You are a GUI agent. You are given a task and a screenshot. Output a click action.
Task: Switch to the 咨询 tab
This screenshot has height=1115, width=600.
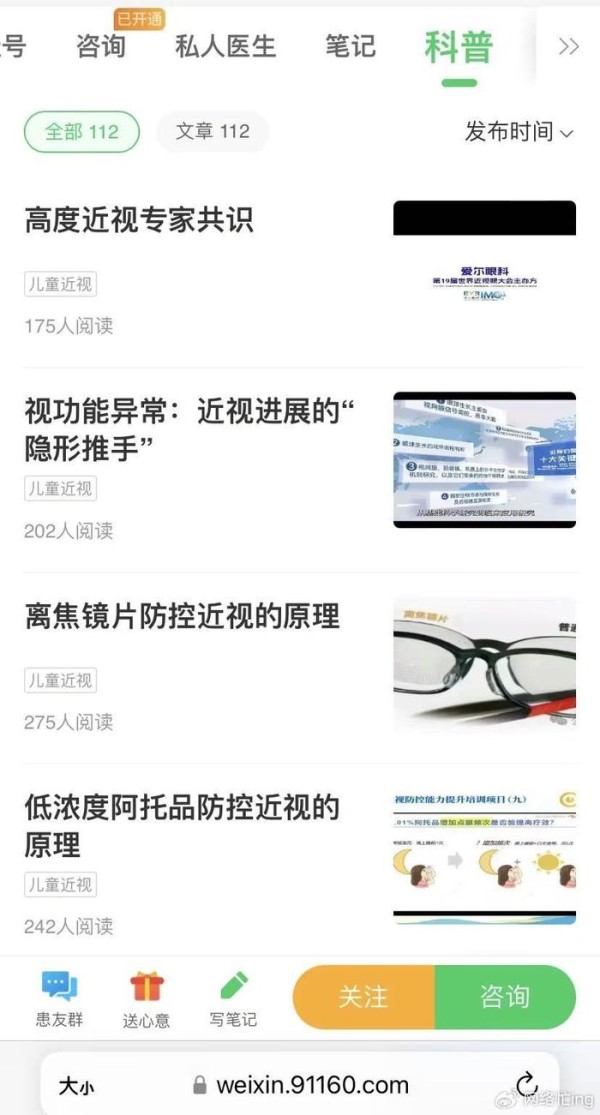(100, 46)
